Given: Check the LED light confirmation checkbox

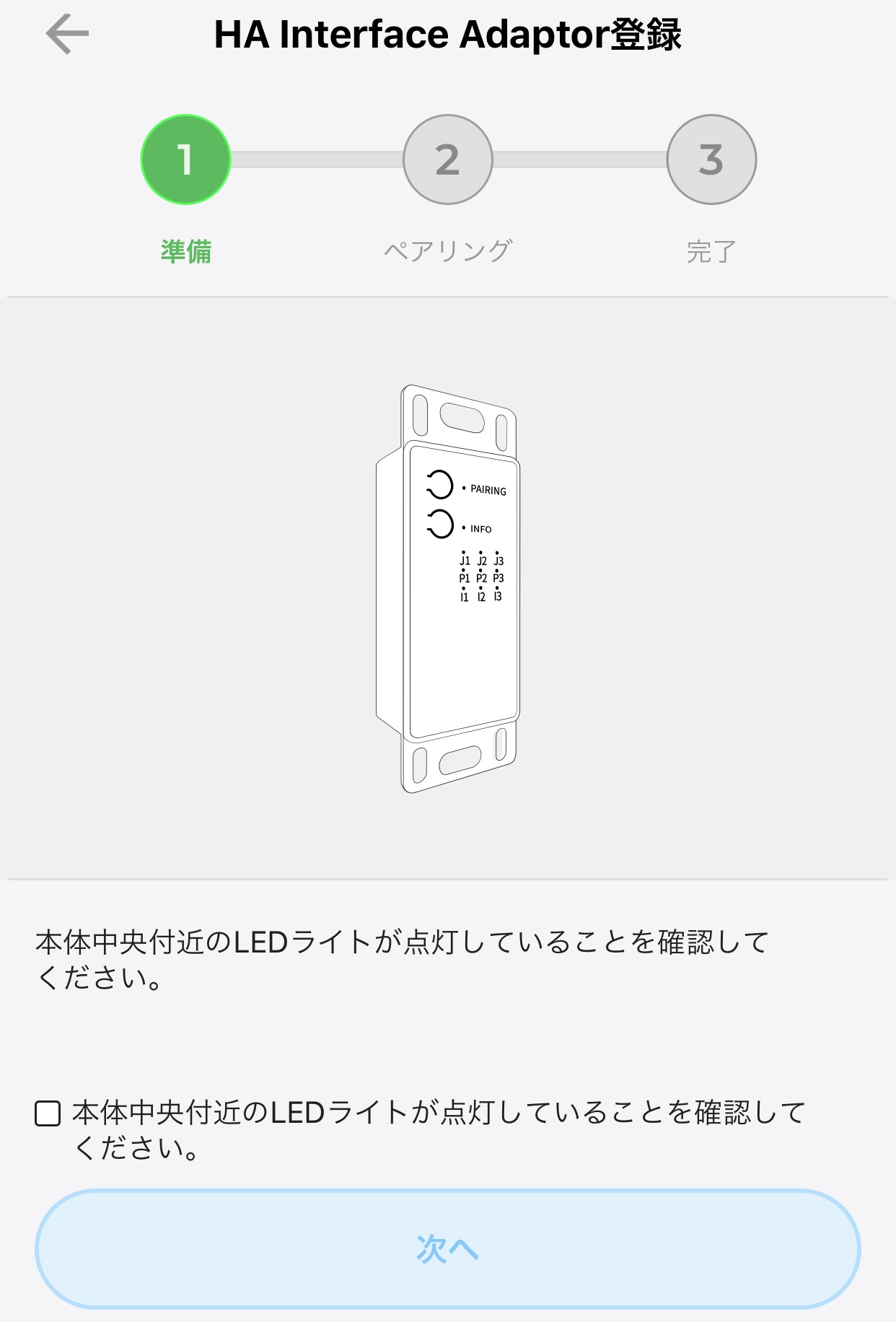Looking at the screenshot, I should coord(48,1113).
